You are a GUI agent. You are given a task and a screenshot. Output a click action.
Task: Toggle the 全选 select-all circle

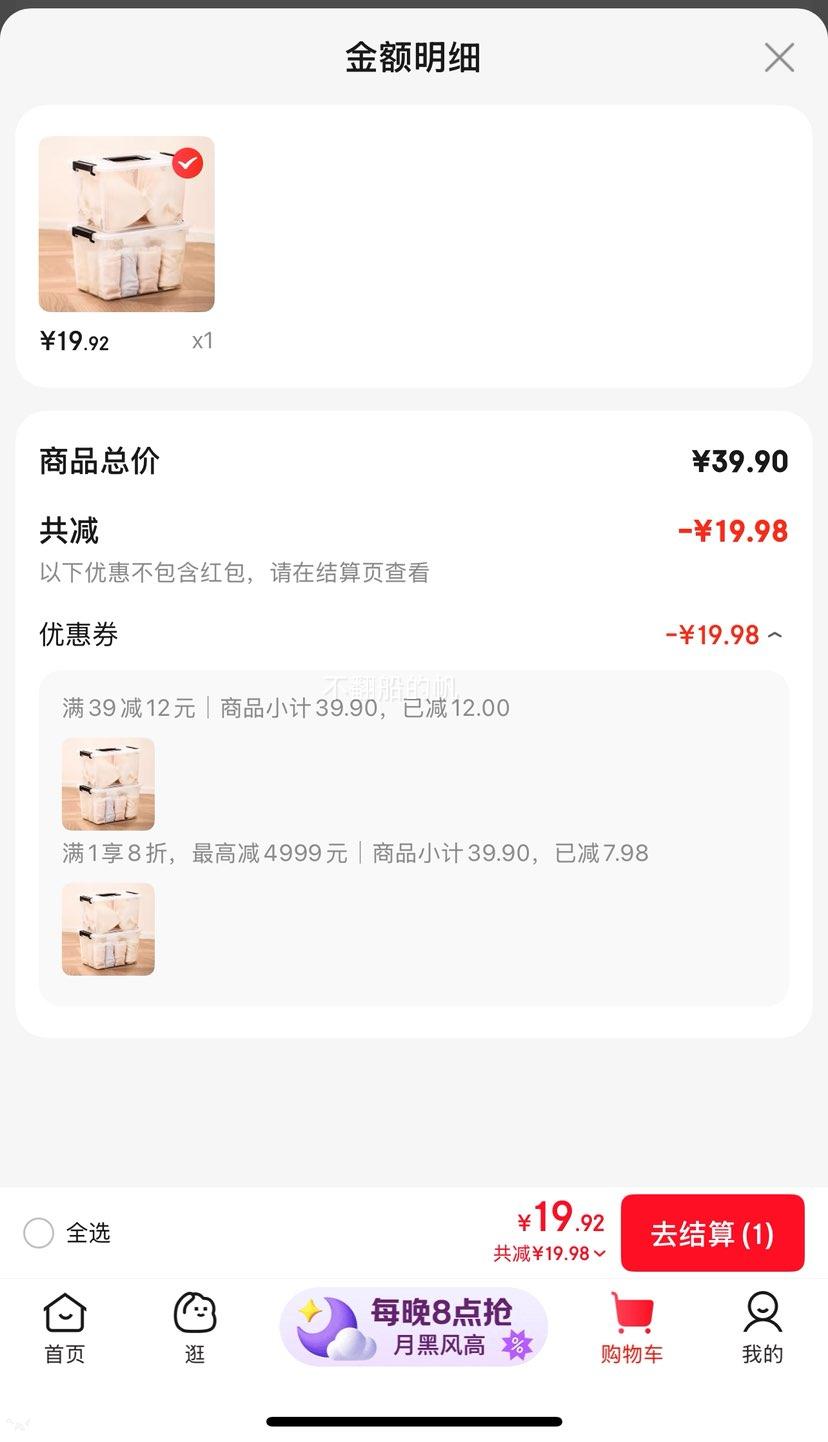[39, 1233]
